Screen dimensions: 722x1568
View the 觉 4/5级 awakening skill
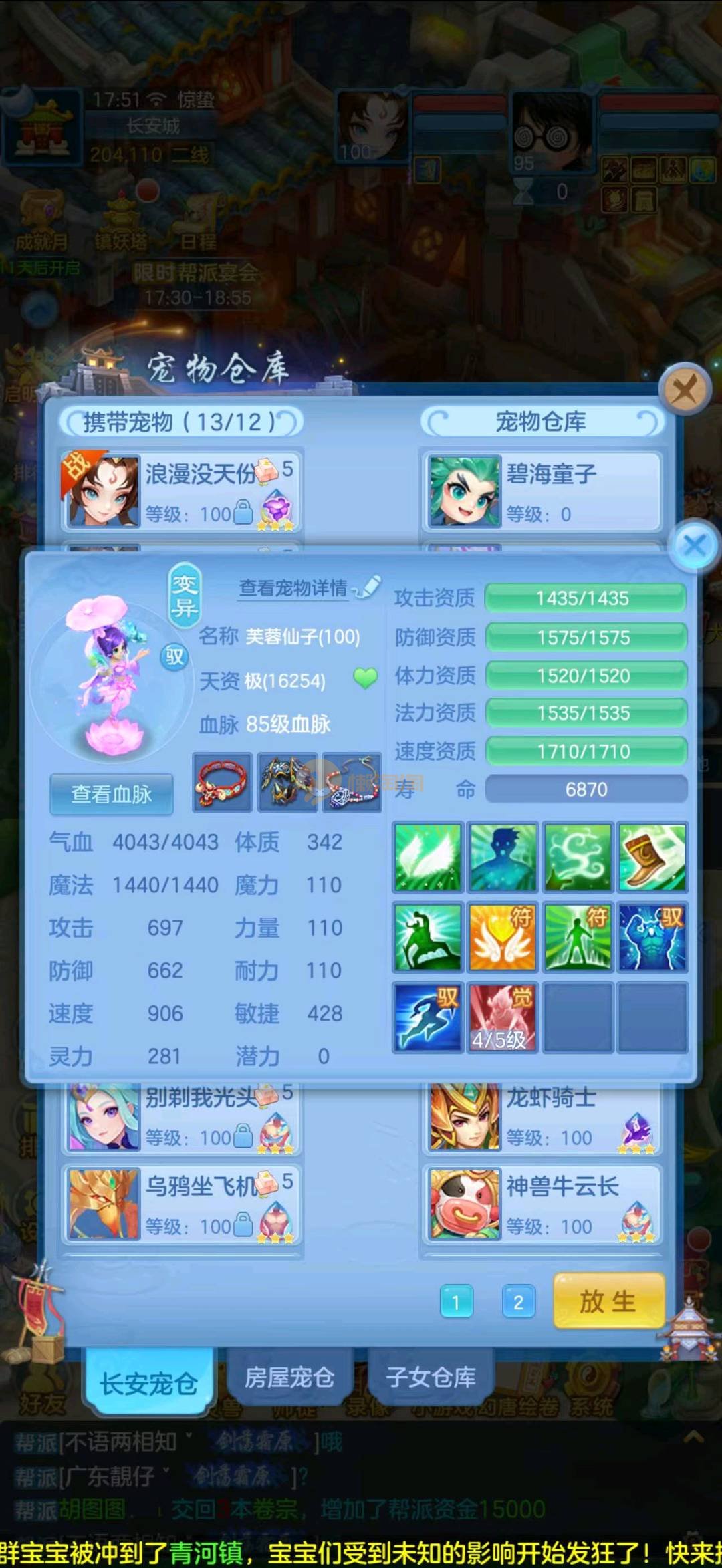pyautogui.click(x=501, y=1017)
